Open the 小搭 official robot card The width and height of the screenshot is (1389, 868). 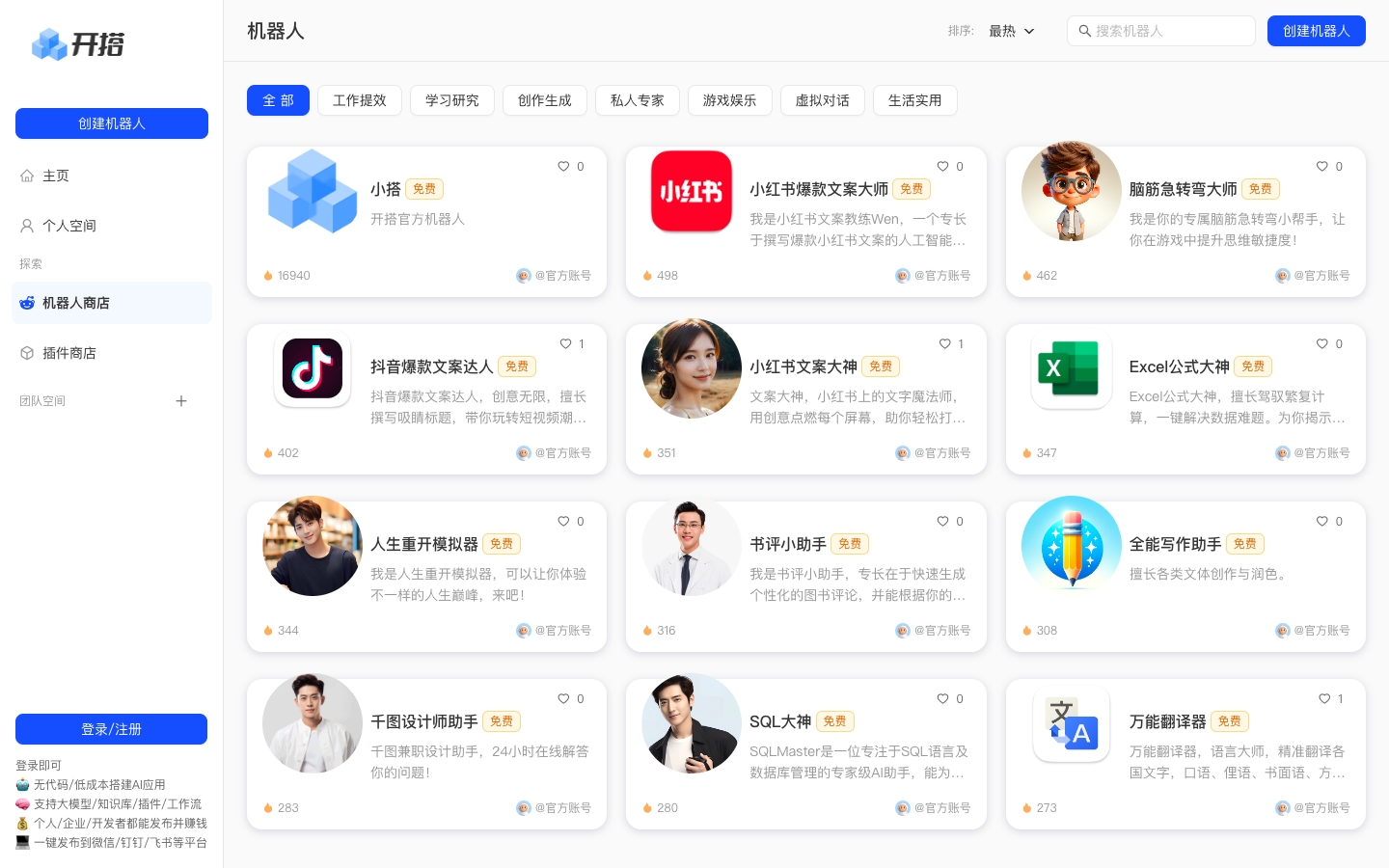pyautogui.click(x=426, y=221)
